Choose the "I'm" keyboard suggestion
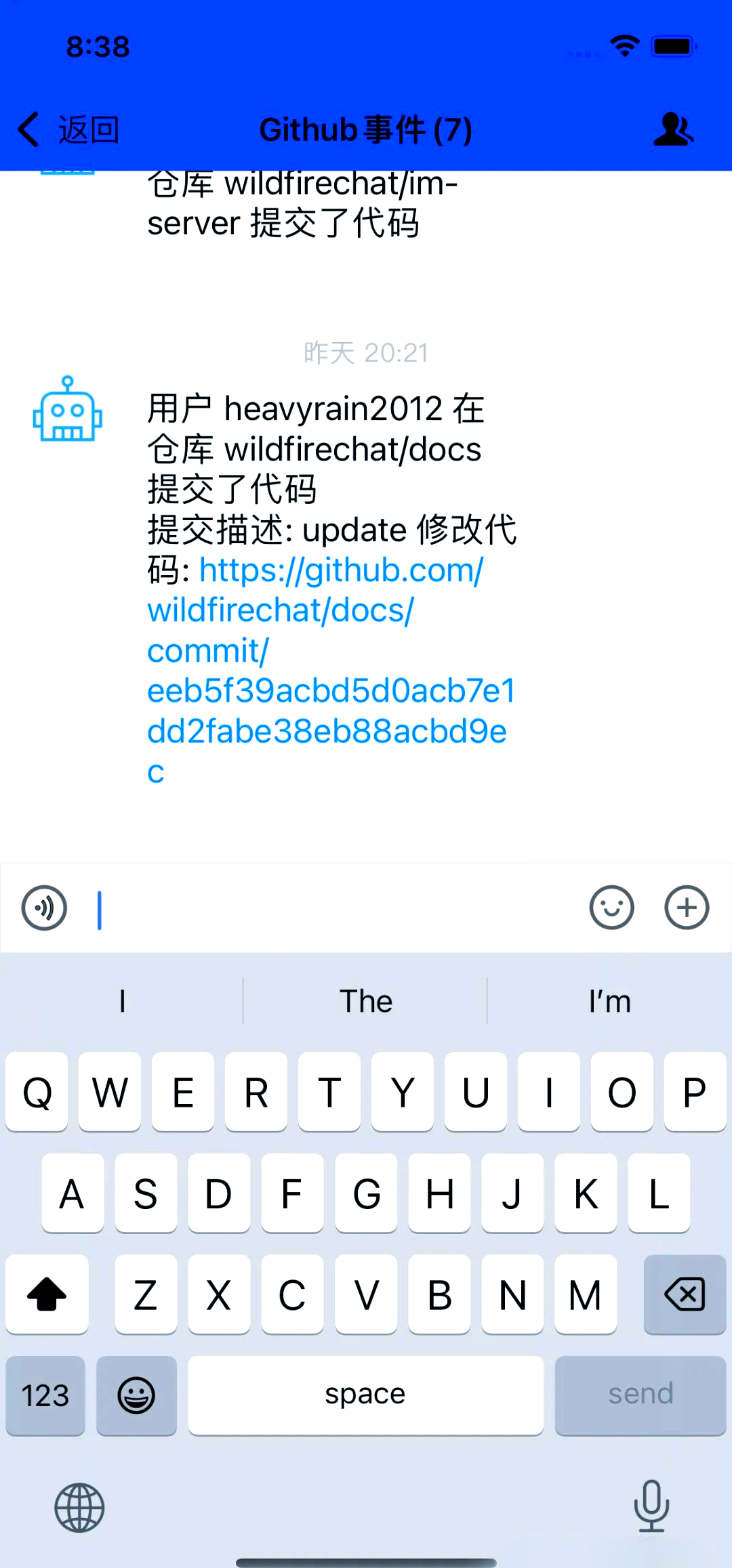The image size is (732, 1568). 610,1000
